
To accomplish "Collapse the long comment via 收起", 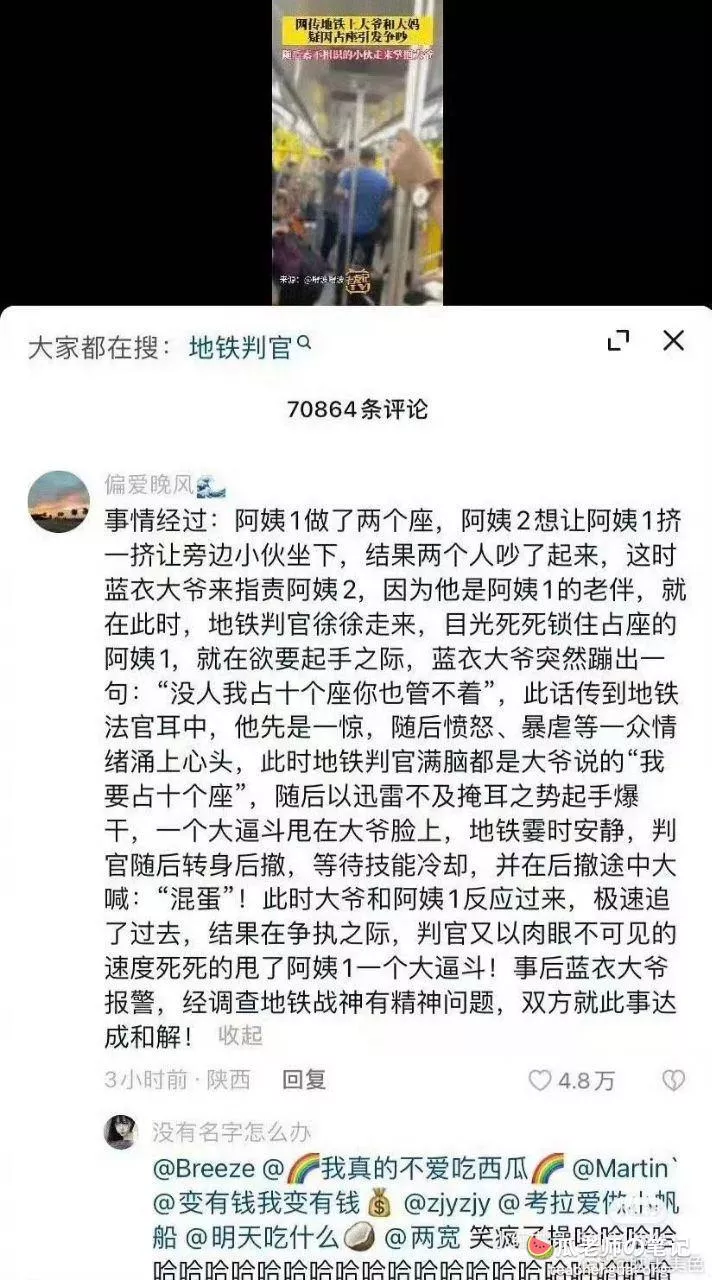I will pos(240,1035).
